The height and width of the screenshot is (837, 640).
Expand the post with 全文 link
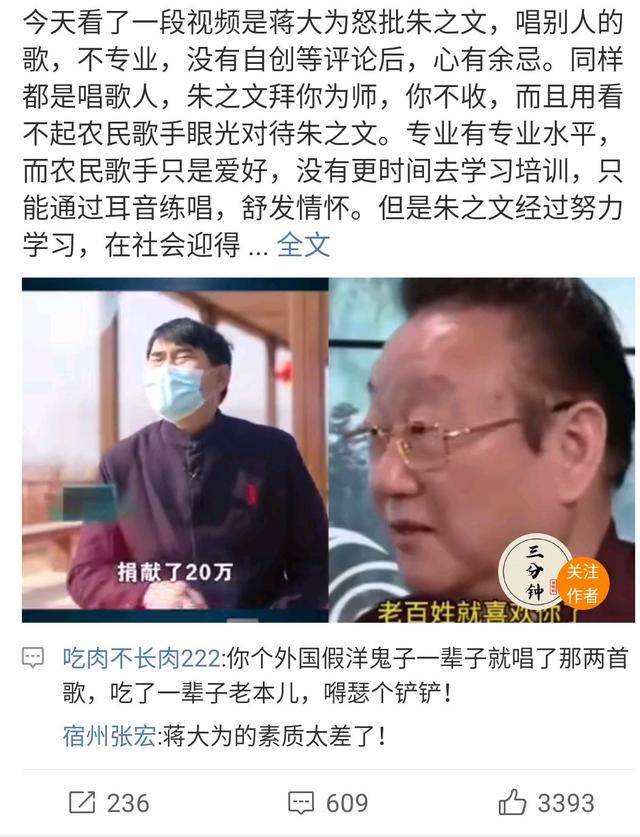point(303,245)
